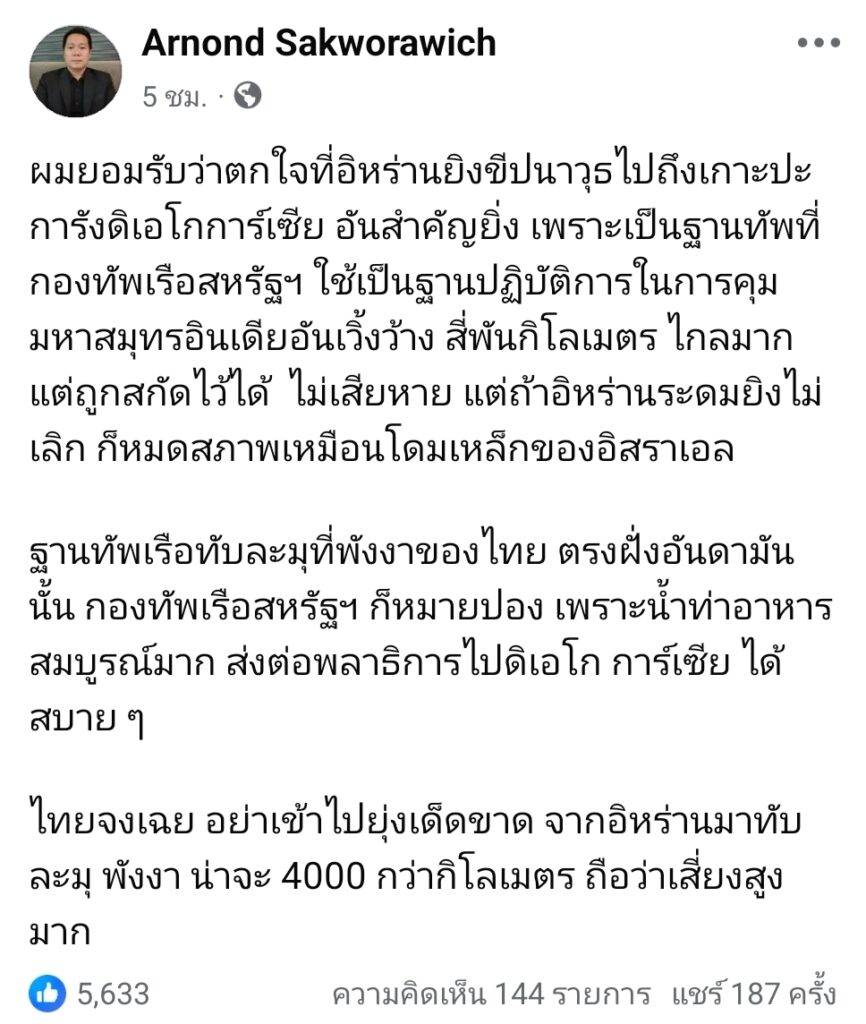View who reacted with 5,633 likes
Screen dimensions: 866x1024
pos(92,993)
